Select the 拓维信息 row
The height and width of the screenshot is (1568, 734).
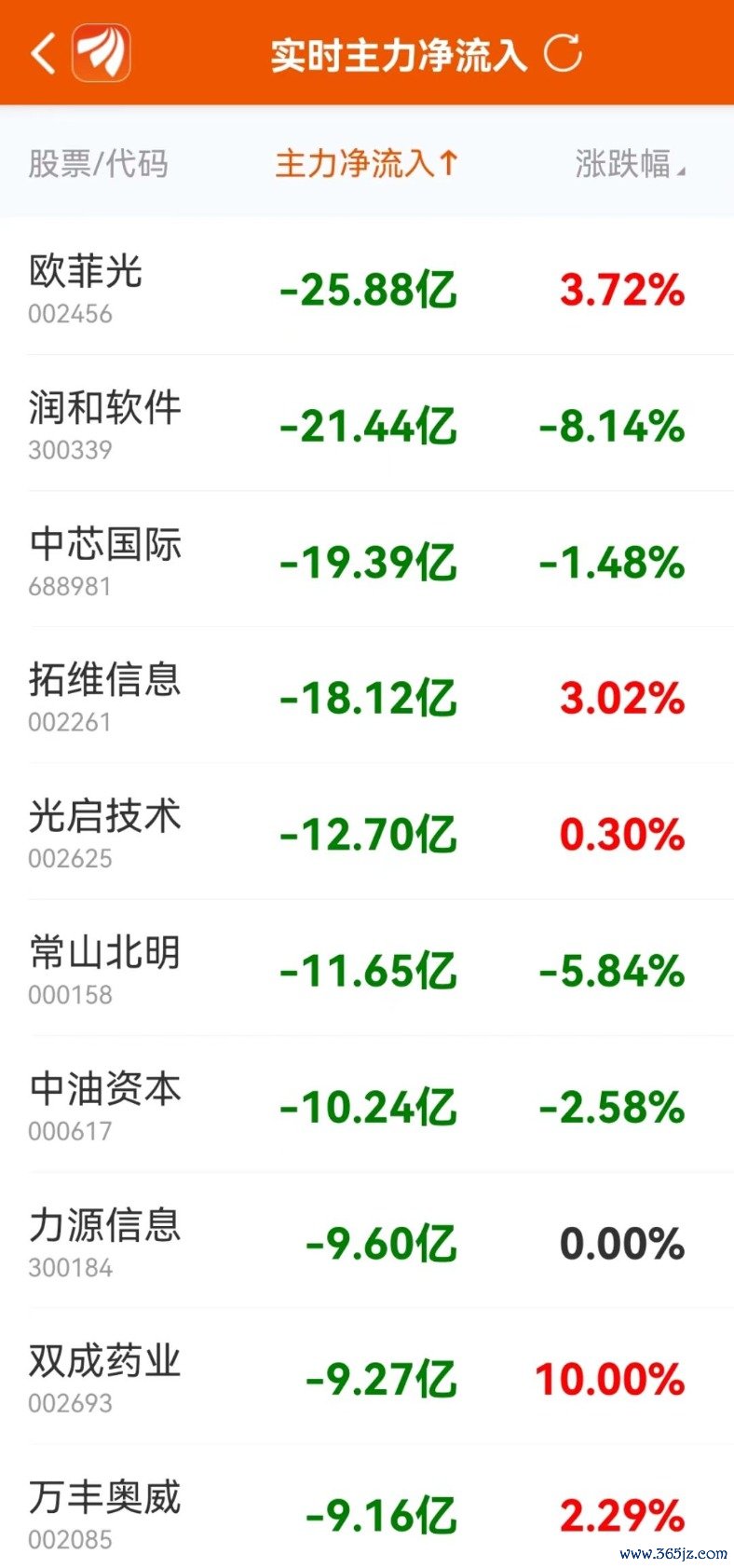pos(367,695)
